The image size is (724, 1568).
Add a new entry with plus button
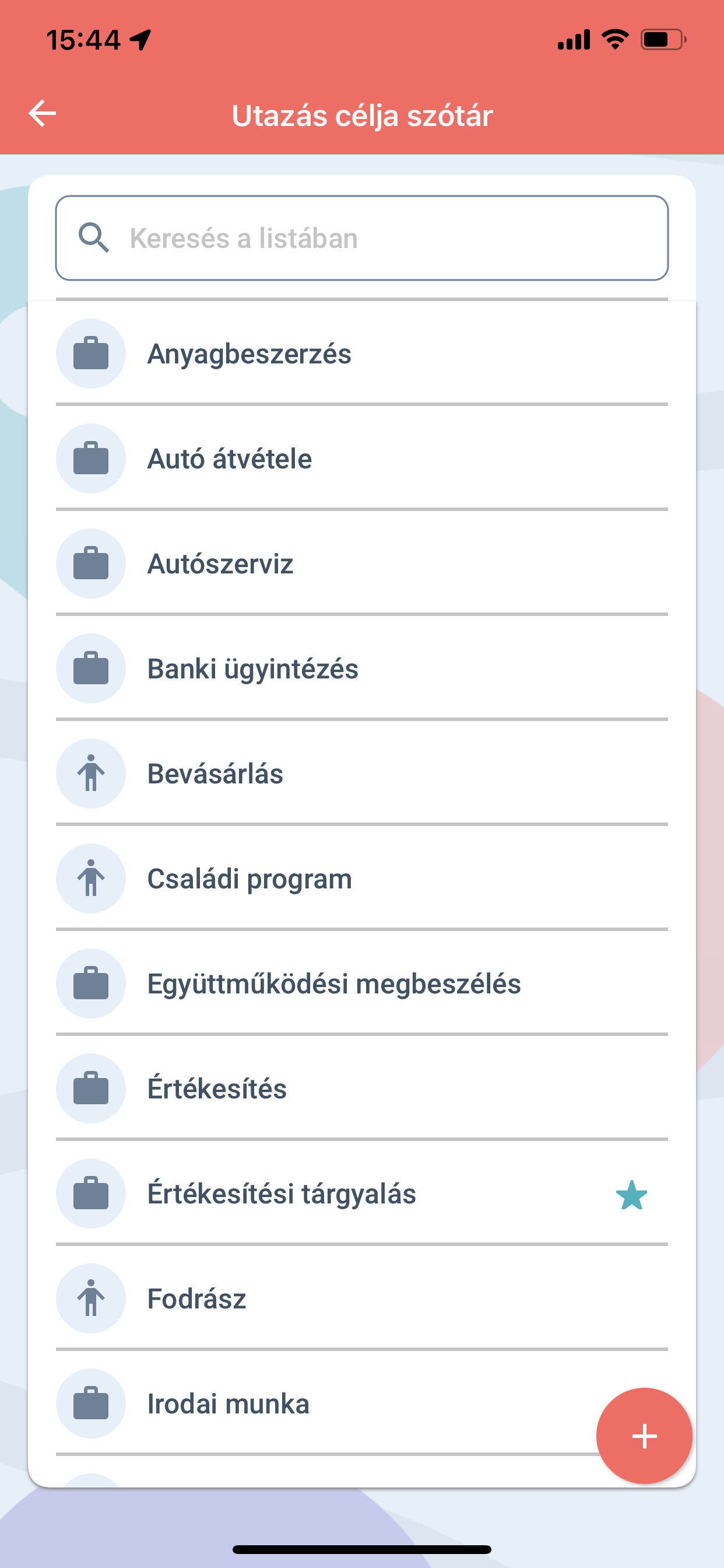click(644, 1436)
